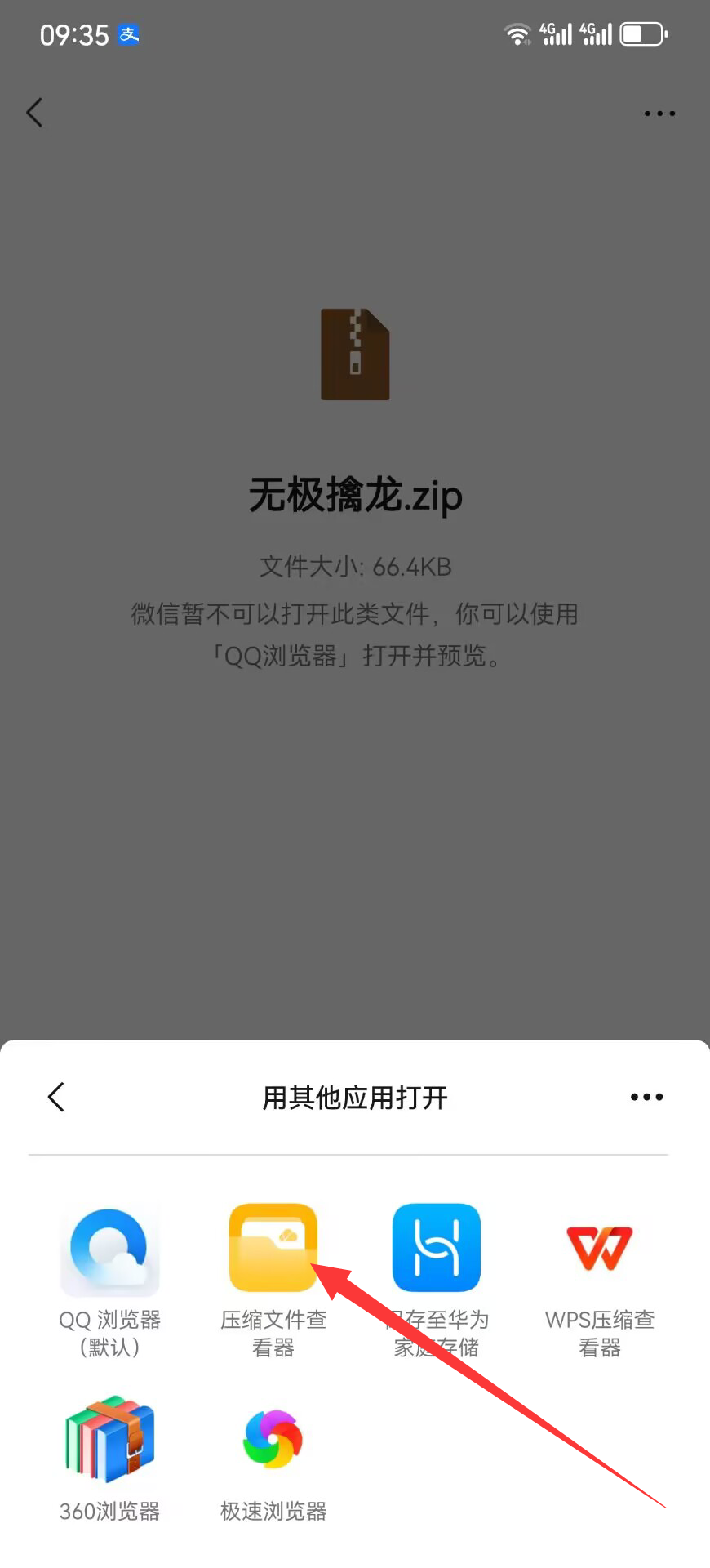Viewport: 710px width, 1568px height.
Task: Return from the open-with sheet
Action: [56, 1097]
